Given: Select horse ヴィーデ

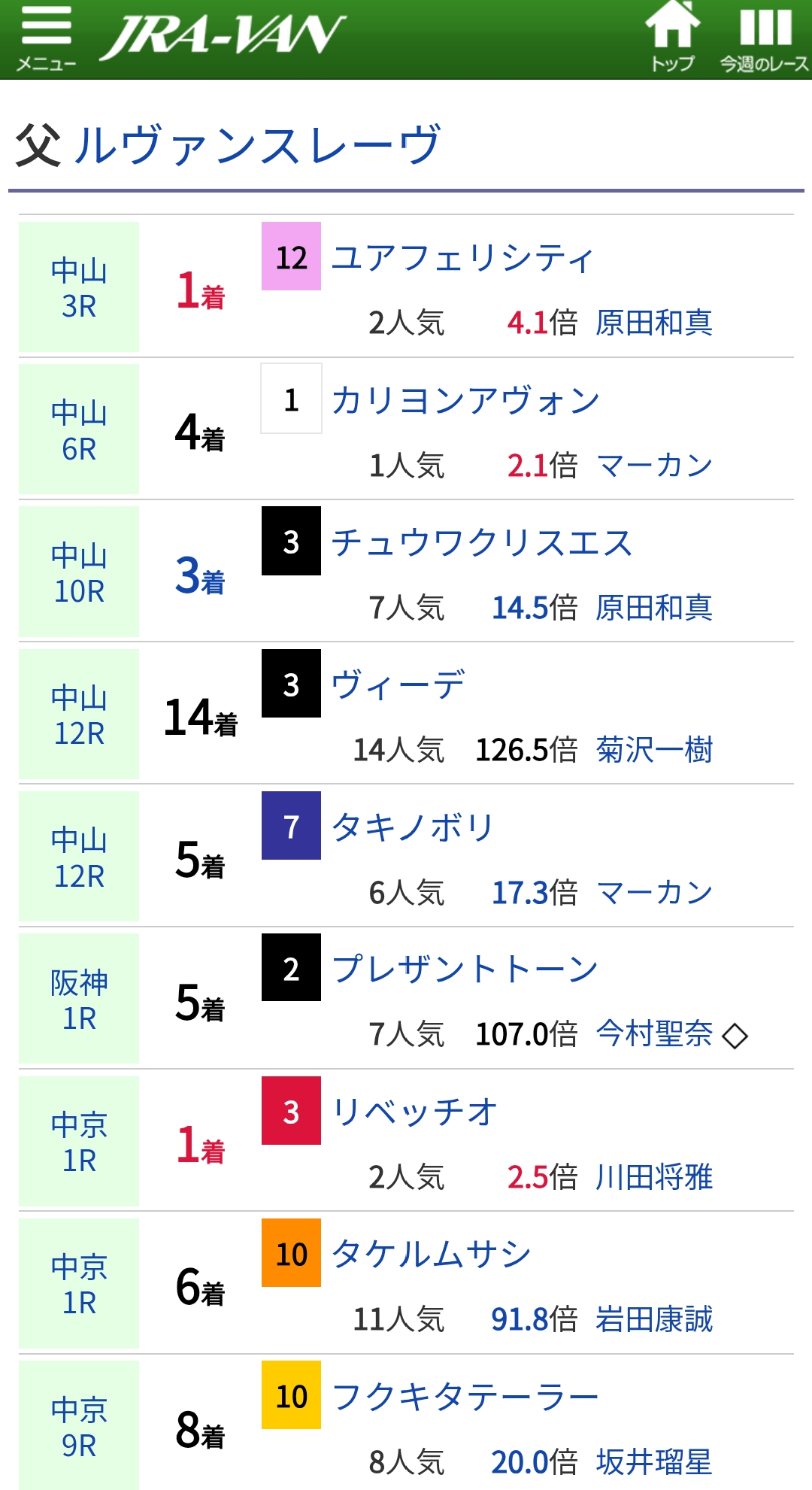Looking at the screenshot, I should point(398,684).
